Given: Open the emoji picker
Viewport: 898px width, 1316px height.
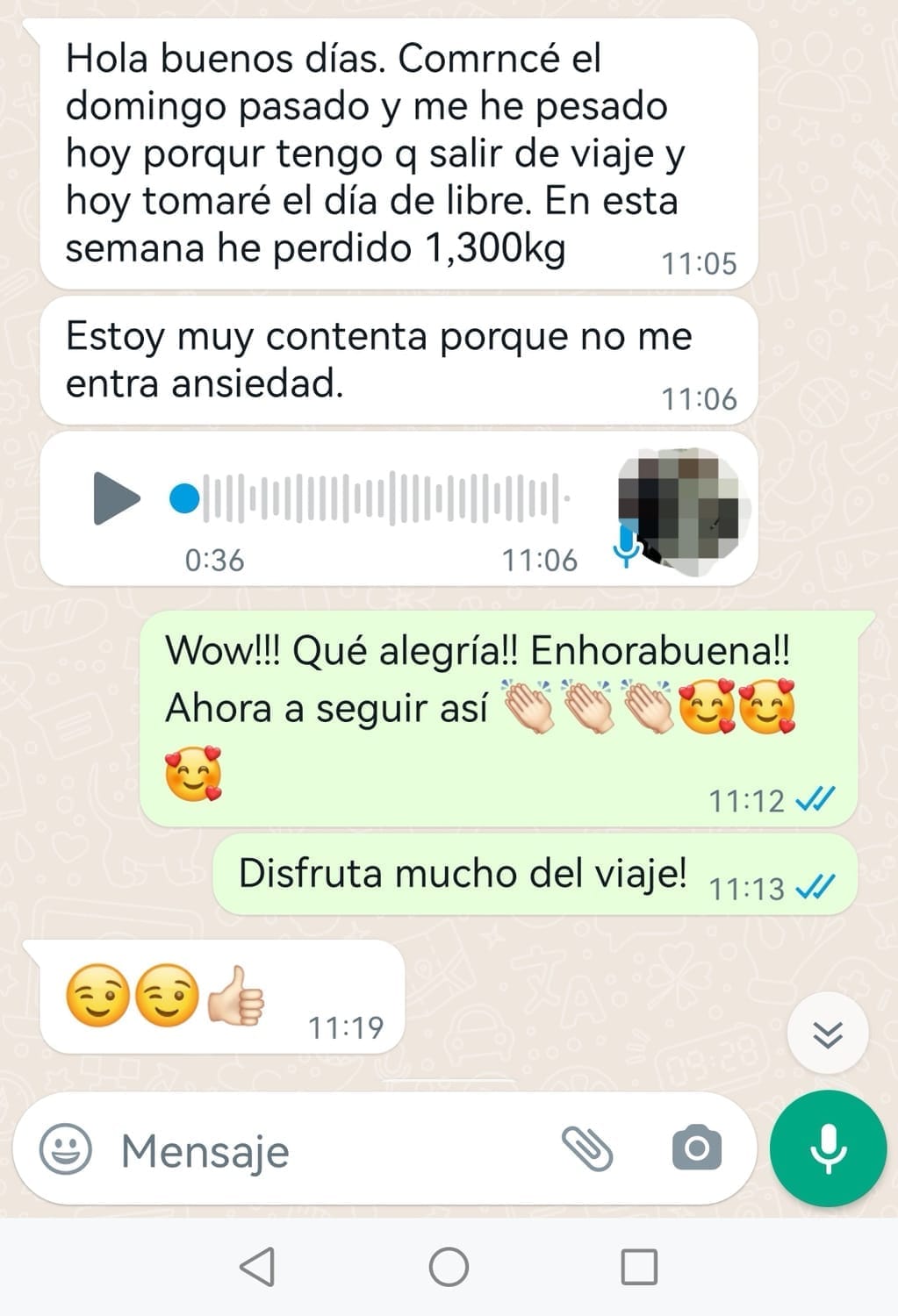Looking at the screenshot, I should [66, 1149].
